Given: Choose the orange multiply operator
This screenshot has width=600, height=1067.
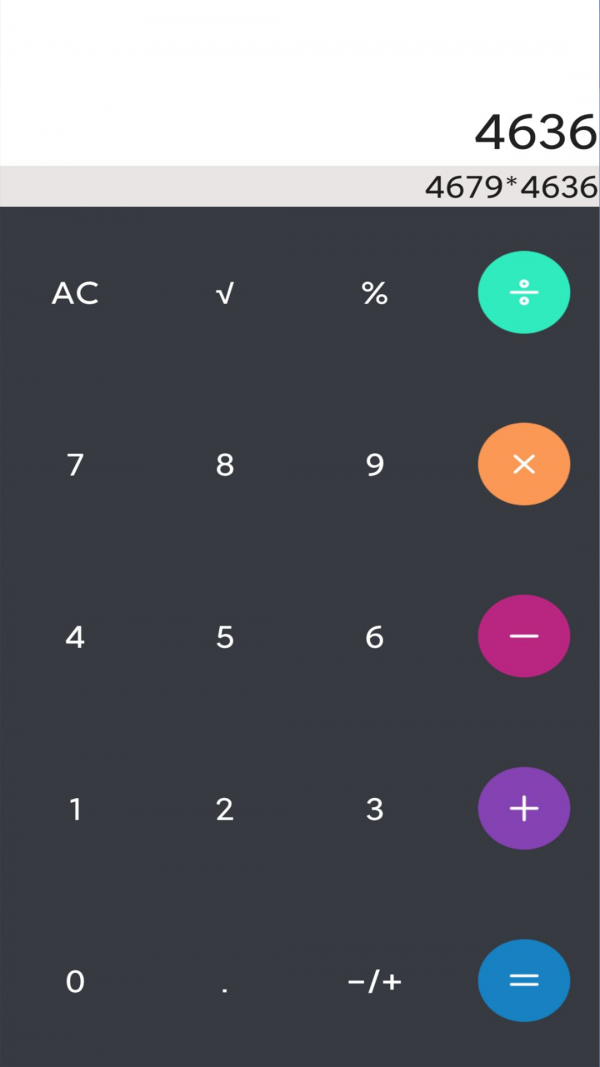Looking at the screenshot, I should coord(524,464).
